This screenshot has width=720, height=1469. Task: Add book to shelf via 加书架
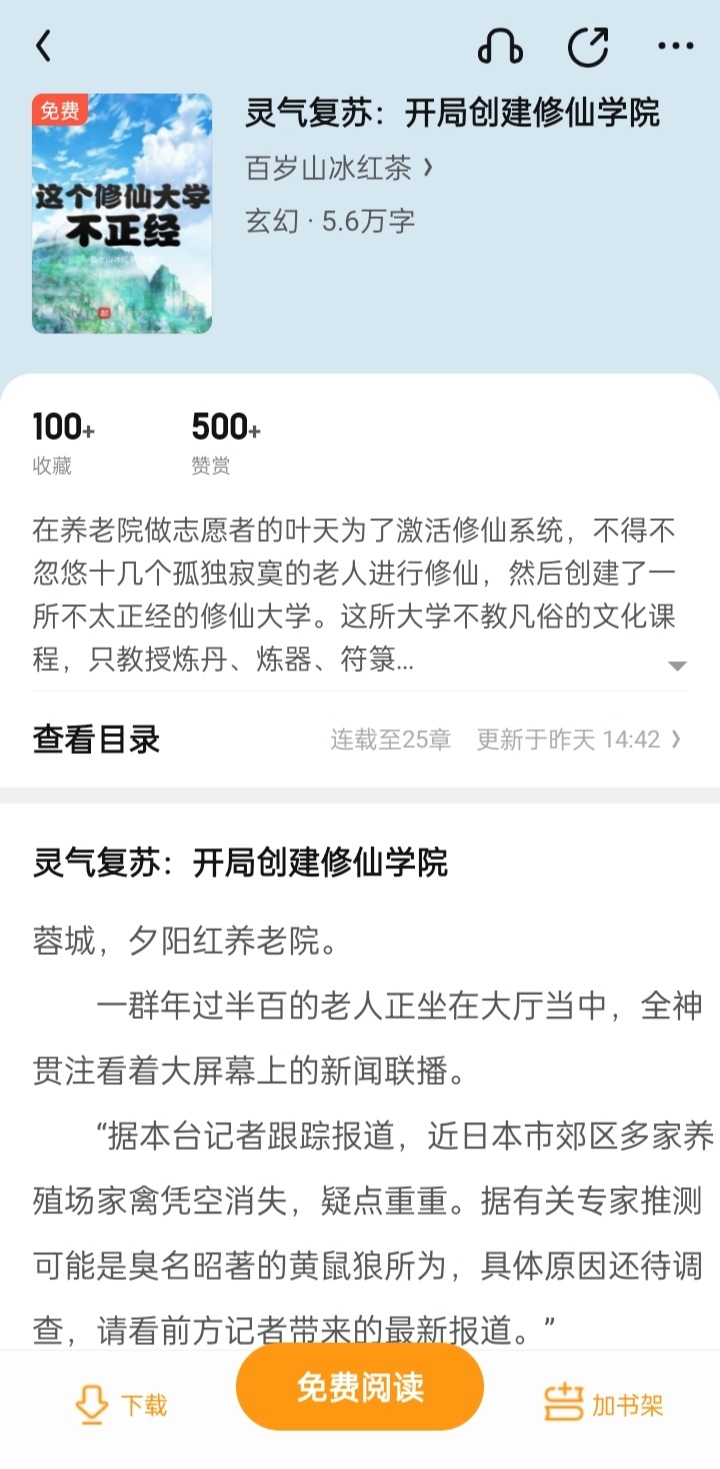pos(603,1405)
